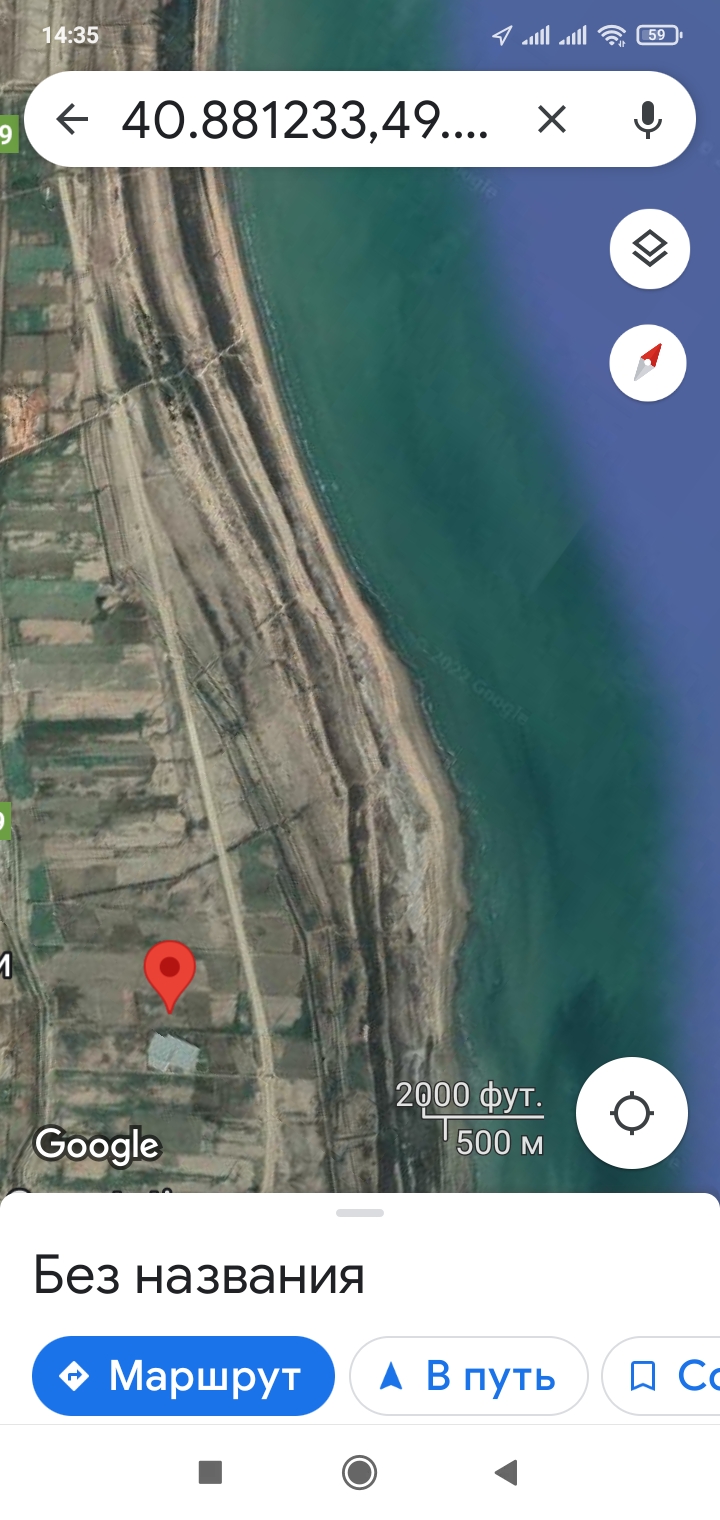
Task: Clear the search query with the X
Action: click(552, 120)
